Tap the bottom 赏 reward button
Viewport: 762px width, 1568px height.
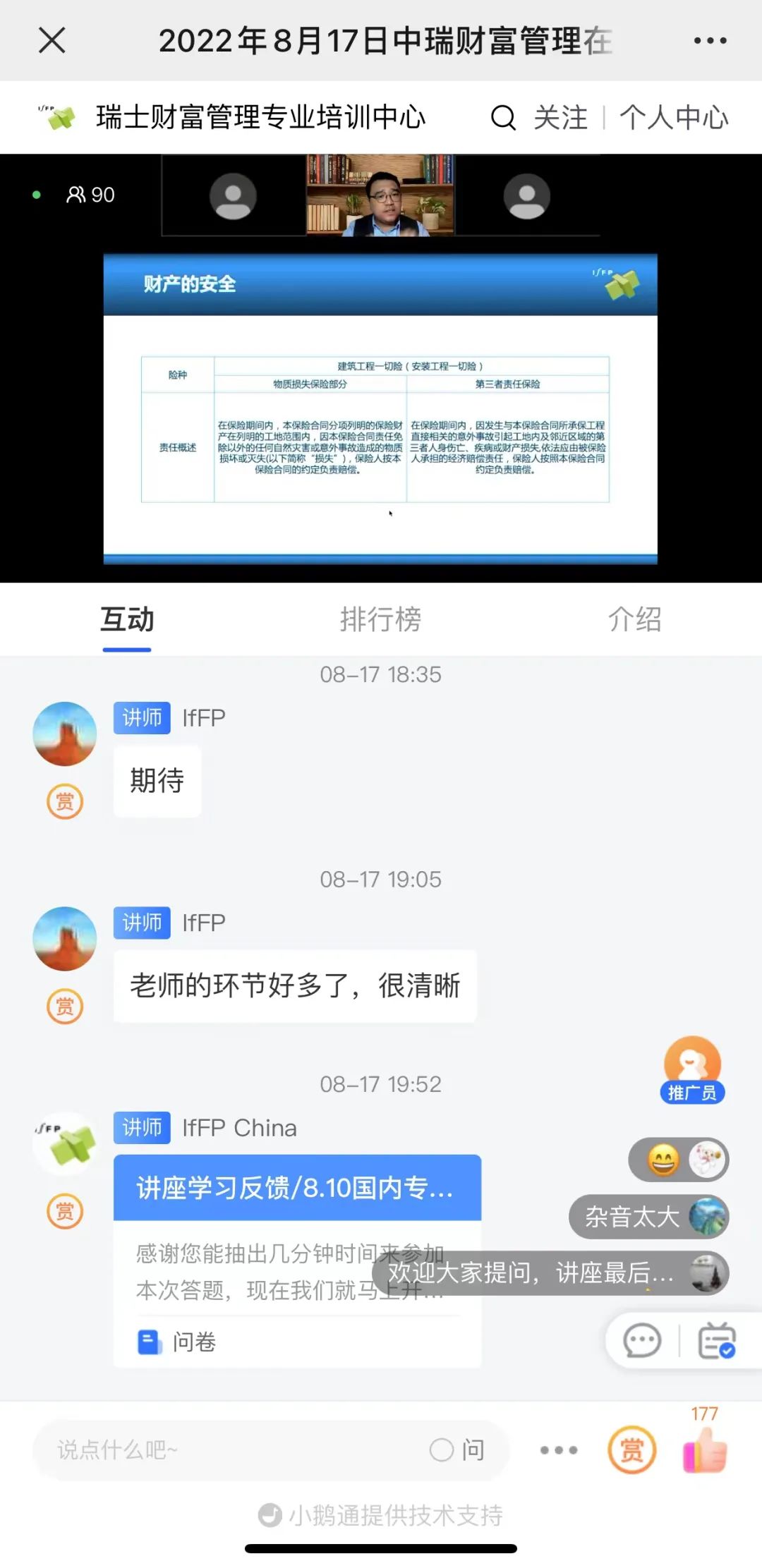pos(631,1450)
